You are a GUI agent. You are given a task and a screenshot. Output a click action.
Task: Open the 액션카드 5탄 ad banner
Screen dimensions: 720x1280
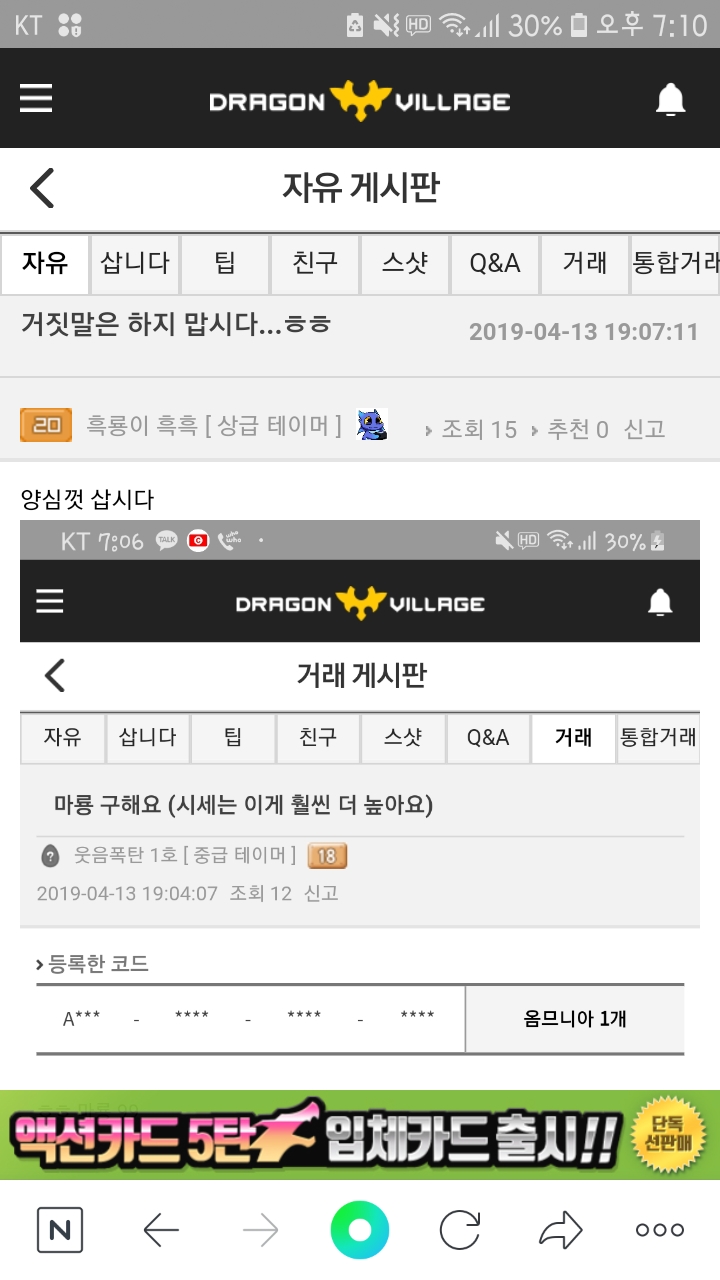point(360,1135)
